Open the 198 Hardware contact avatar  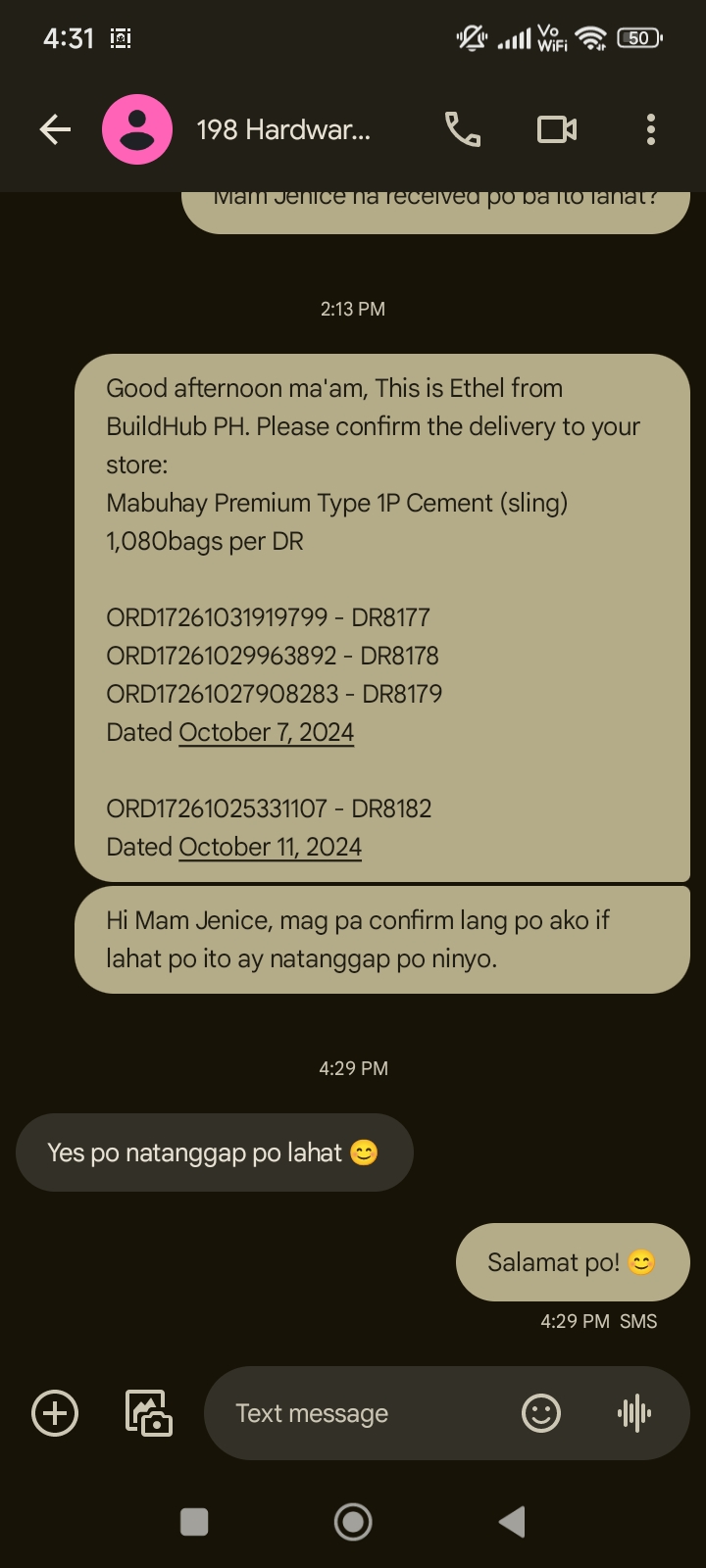point(137,129)
